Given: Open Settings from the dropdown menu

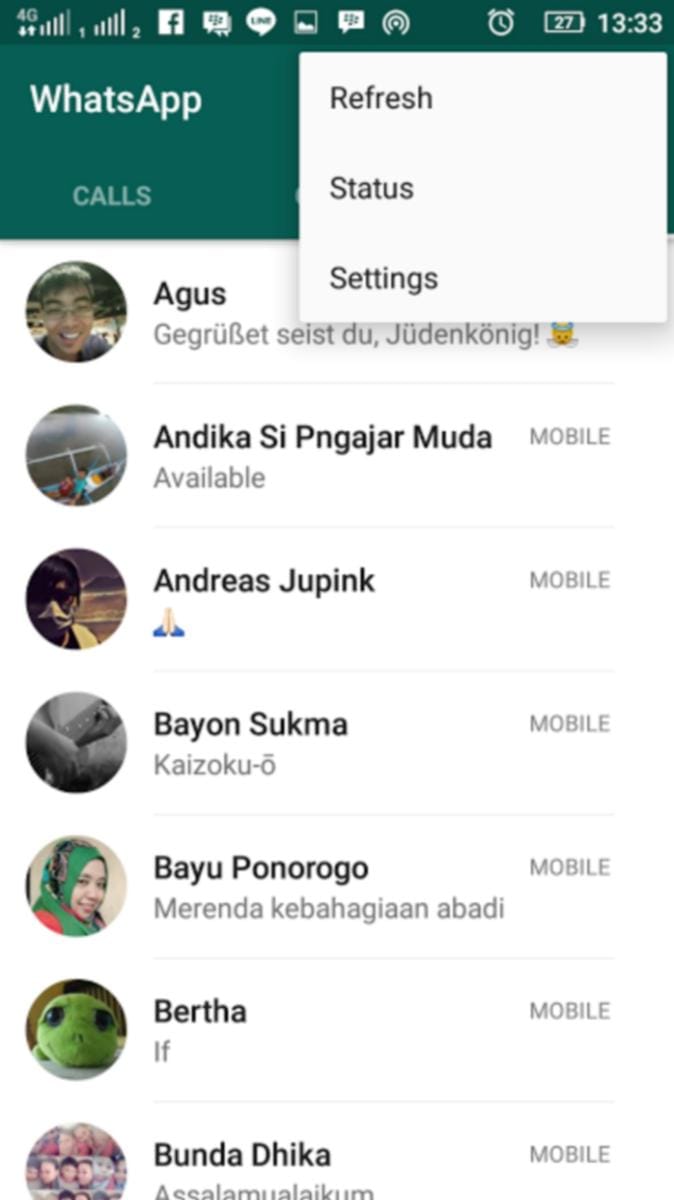Looking at the screenshot, I should coord(383,278).
